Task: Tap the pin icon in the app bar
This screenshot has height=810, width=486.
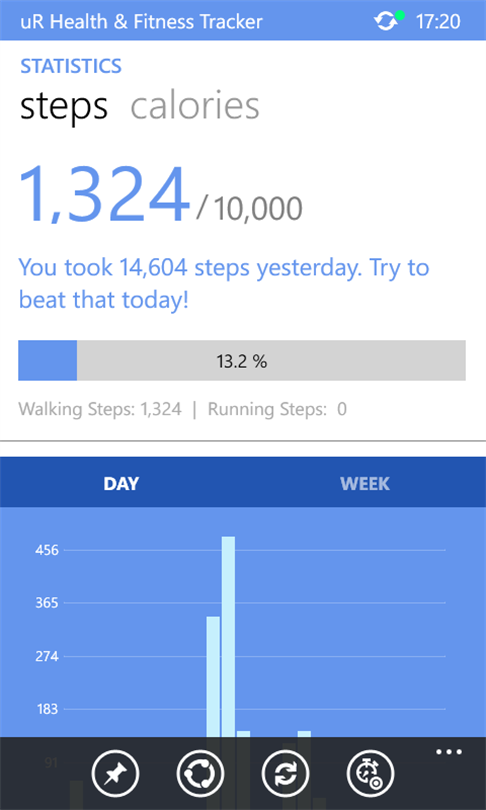Action: click(115, 774)
